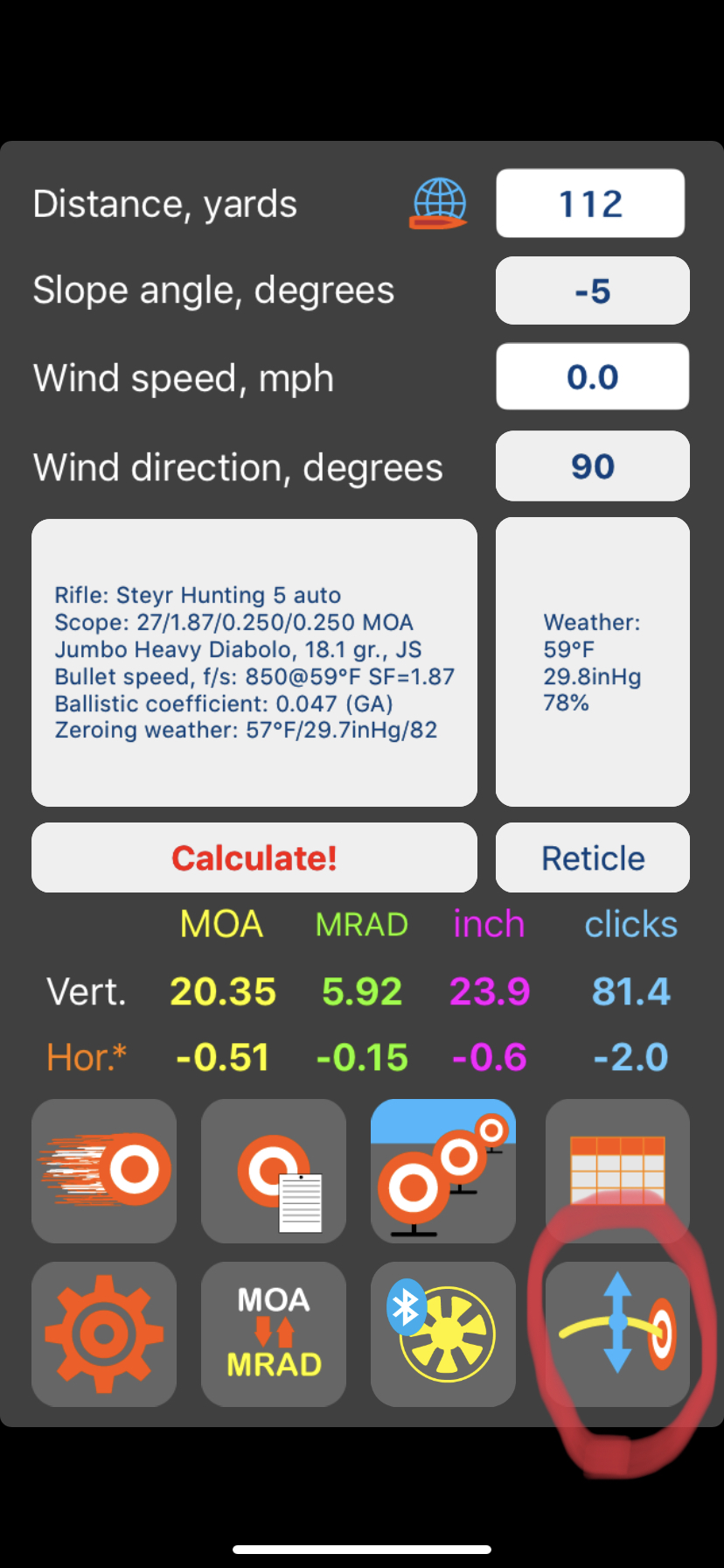Open the rifle and ammo profile panel
The image size is (724, 1568).
(x=254, y=662)
